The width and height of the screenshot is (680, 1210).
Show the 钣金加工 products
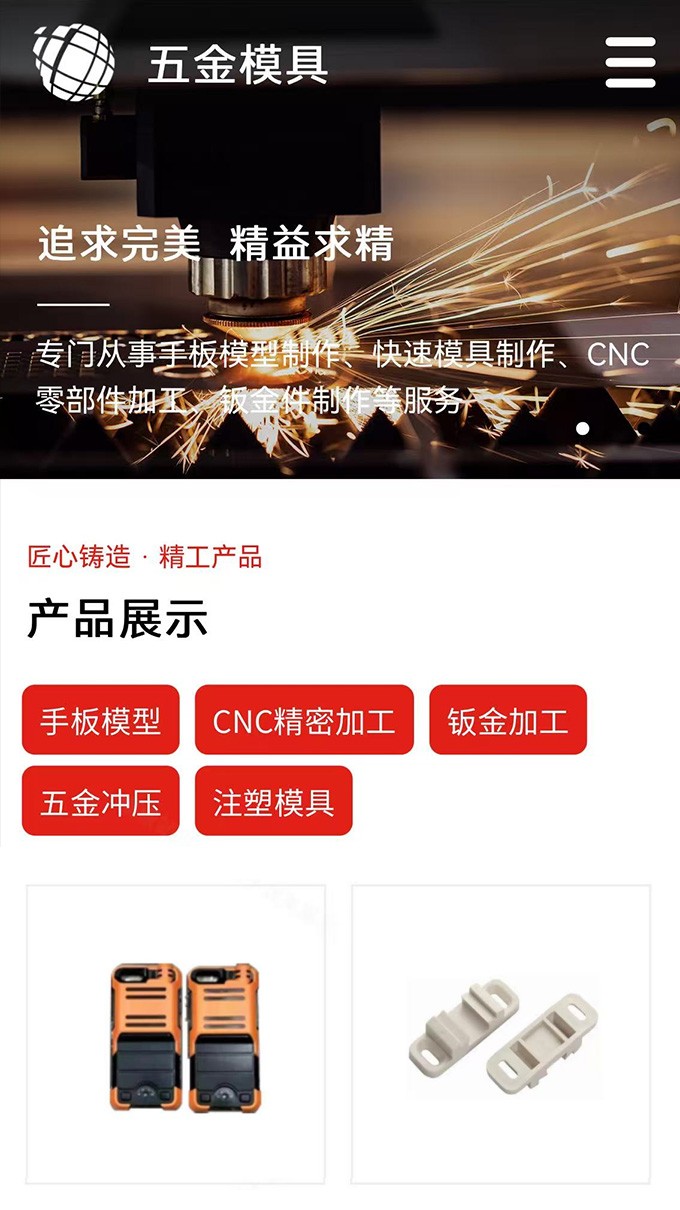508,720
